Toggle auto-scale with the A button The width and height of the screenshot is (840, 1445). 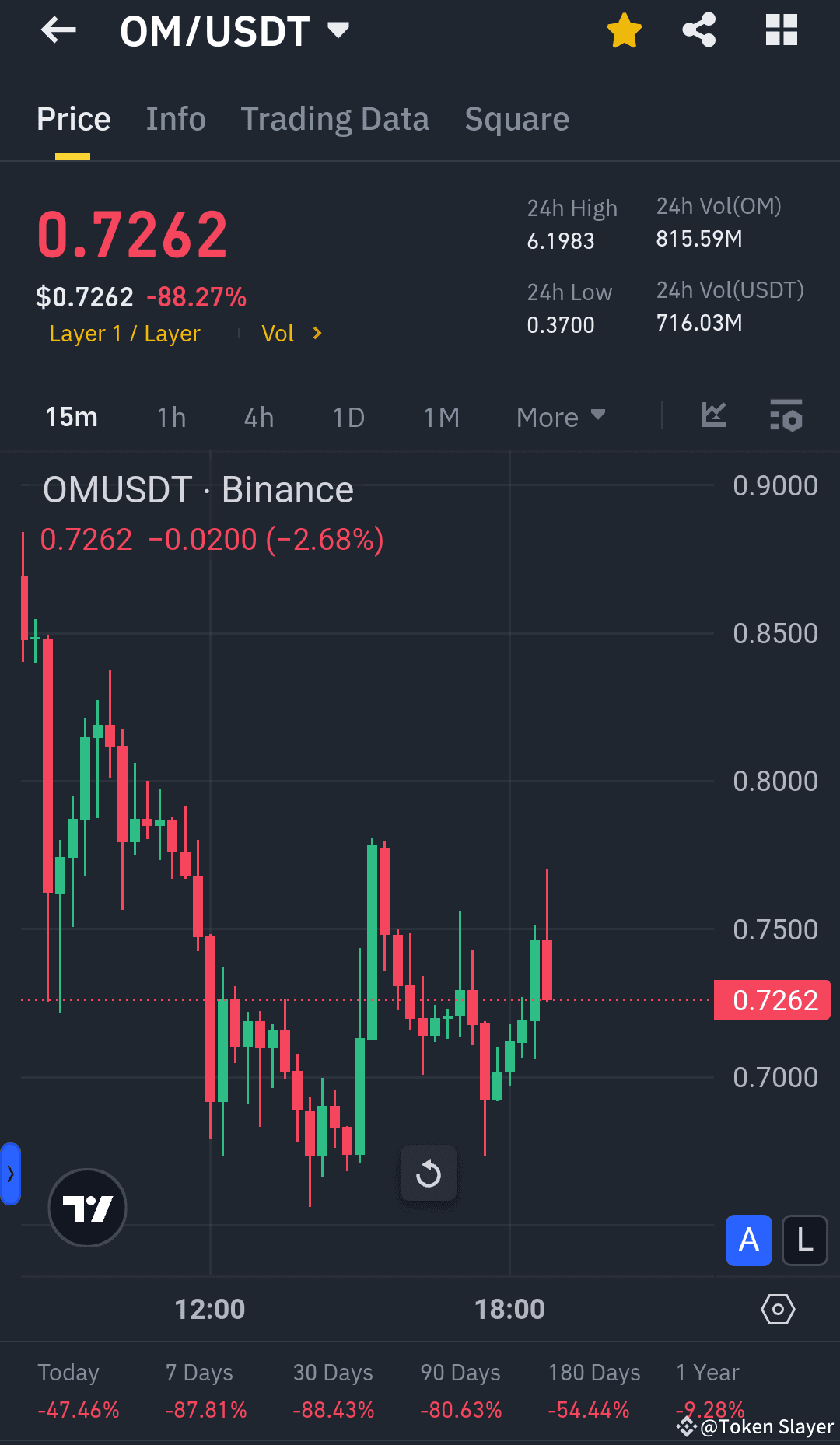pos(748,1240)
